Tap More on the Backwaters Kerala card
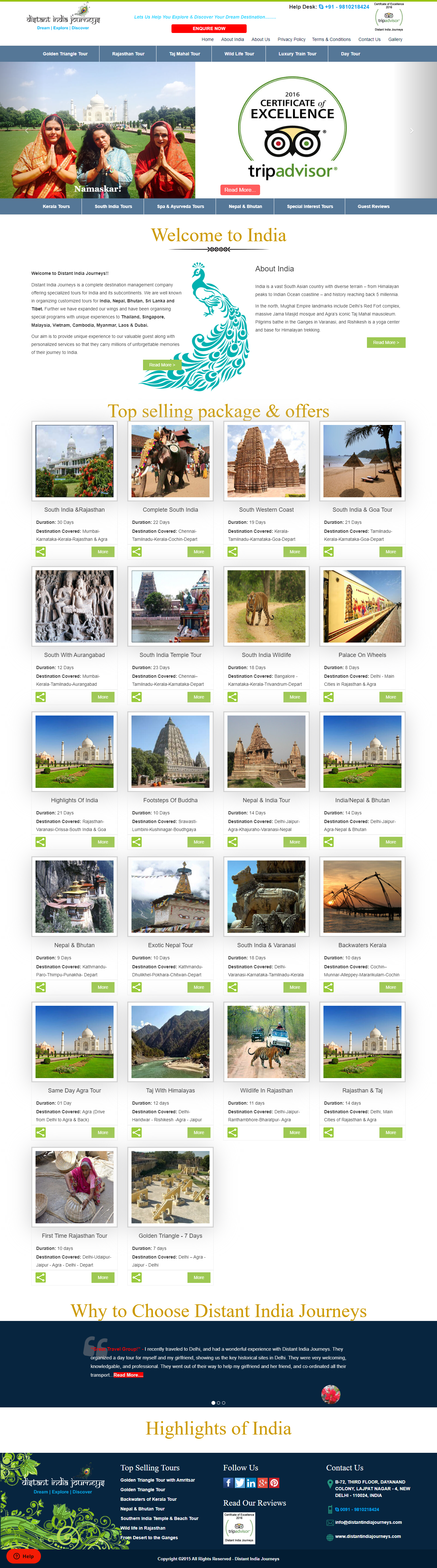437x1568 pixels. point(391,987)
